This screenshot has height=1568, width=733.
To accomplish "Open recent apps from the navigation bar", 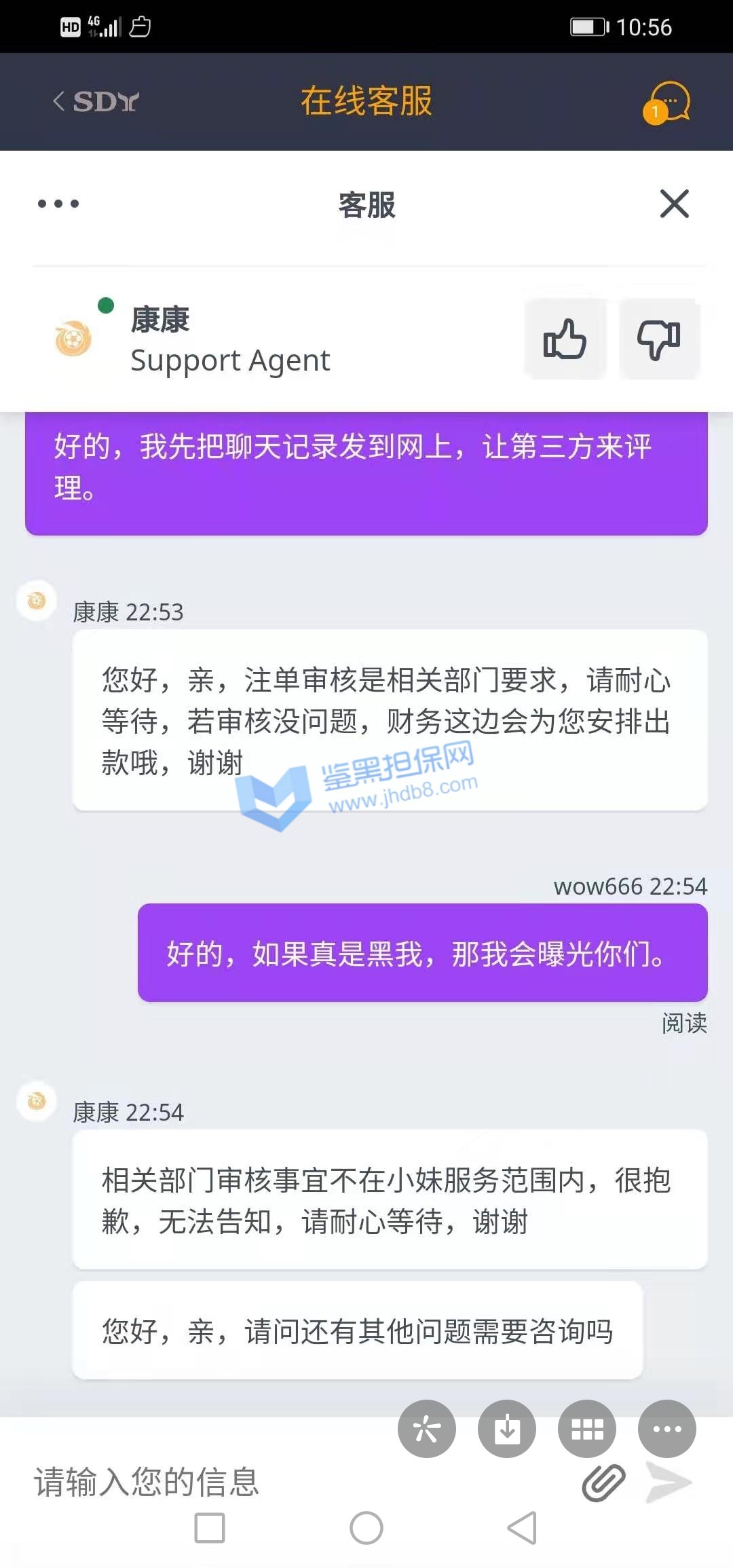I will (x=210, y=1528).
